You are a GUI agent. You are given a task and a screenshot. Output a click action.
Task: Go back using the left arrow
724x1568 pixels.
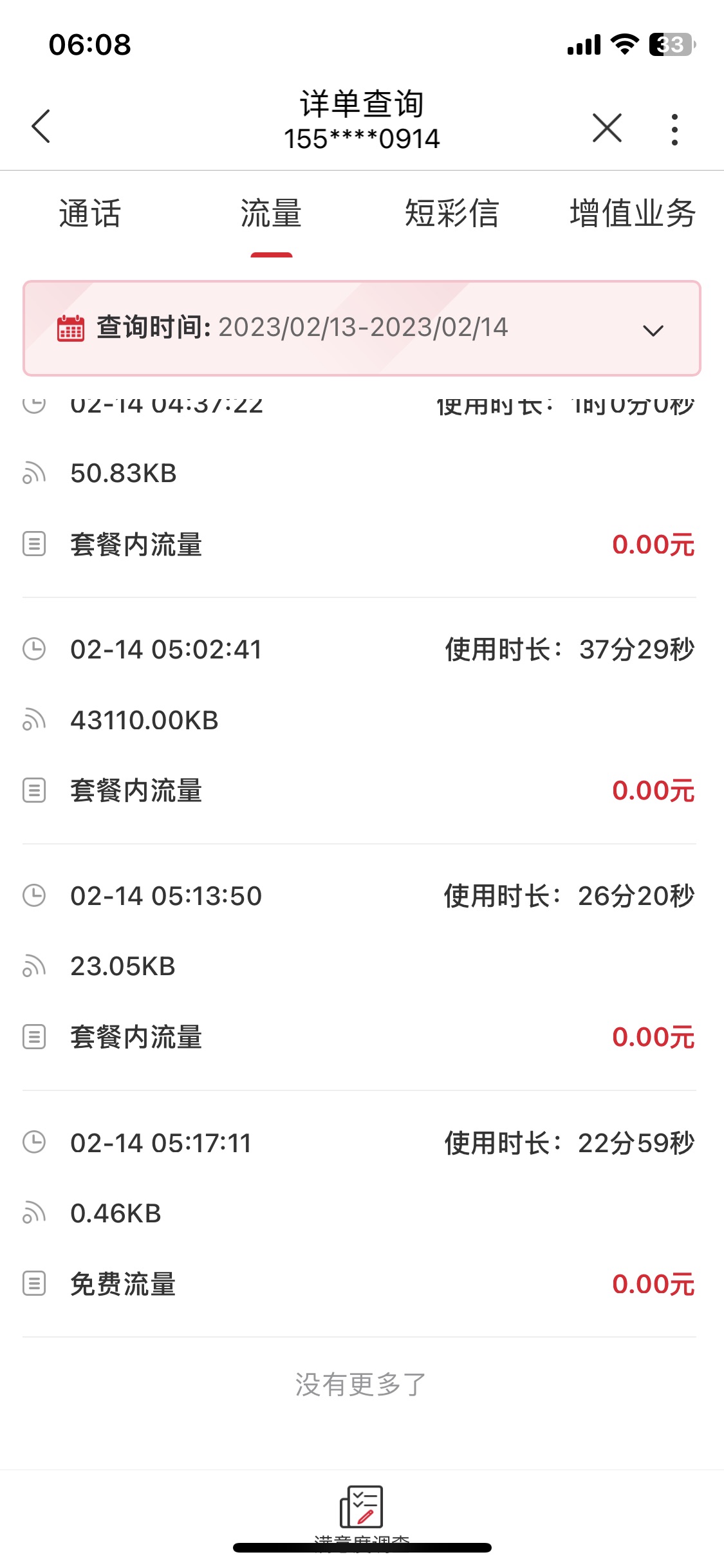pyautogui.click(x=41, y=126)
